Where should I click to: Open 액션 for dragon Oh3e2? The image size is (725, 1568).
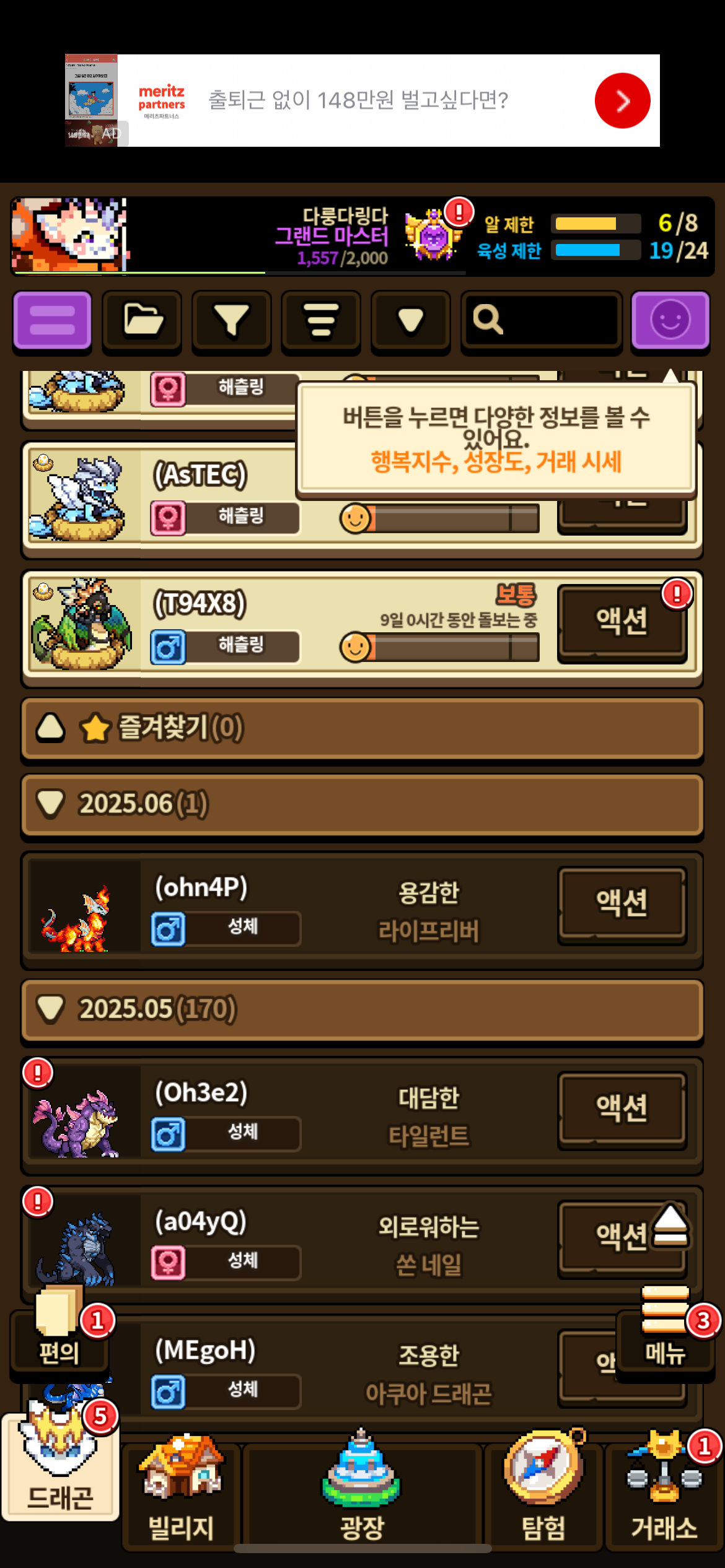pyautogui.click(x=622, y=1109)
